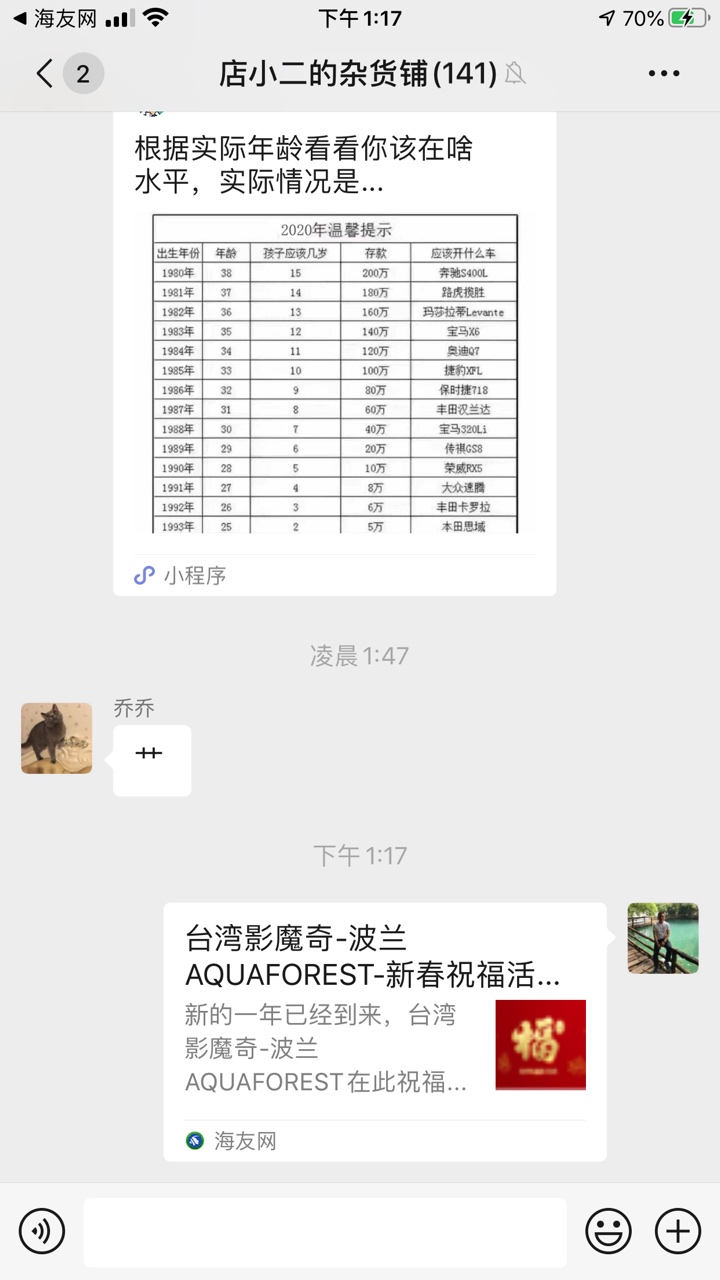
Task: Focus the message text field
Action: [325, 1231]
